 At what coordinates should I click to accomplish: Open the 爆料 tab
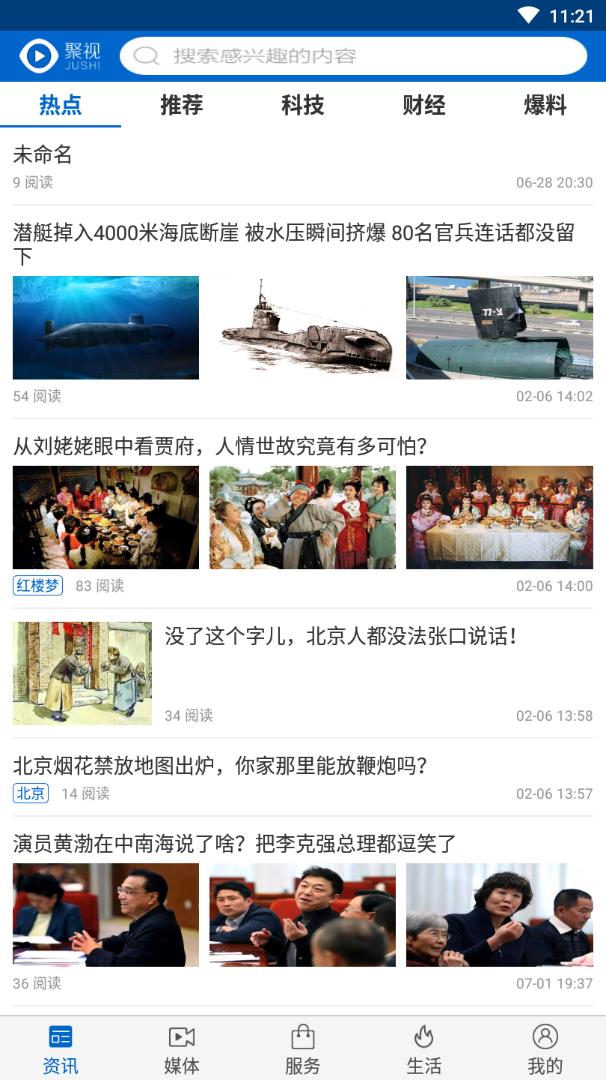click(545, 105)
